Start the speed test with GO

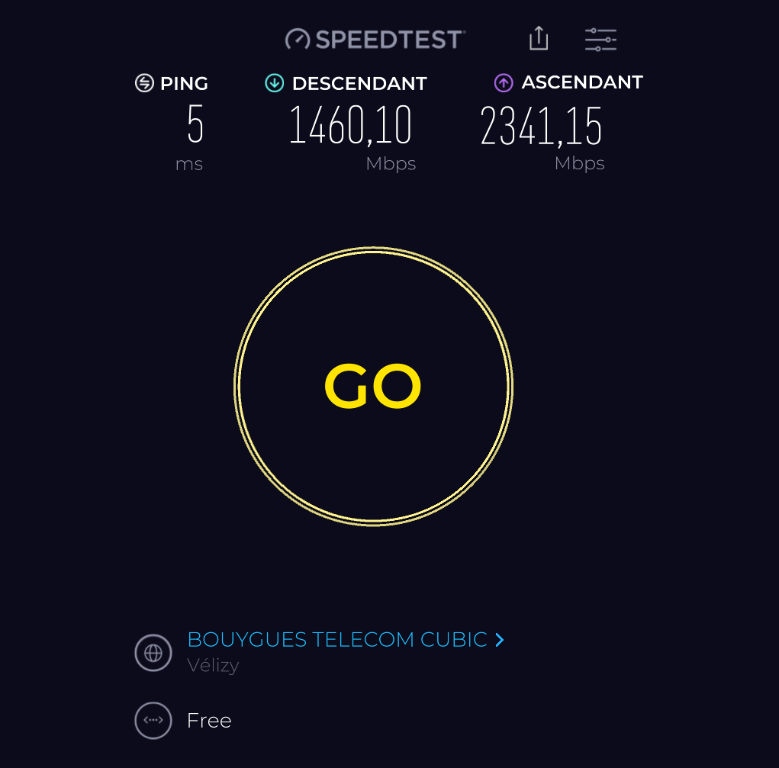click(373, 386)
